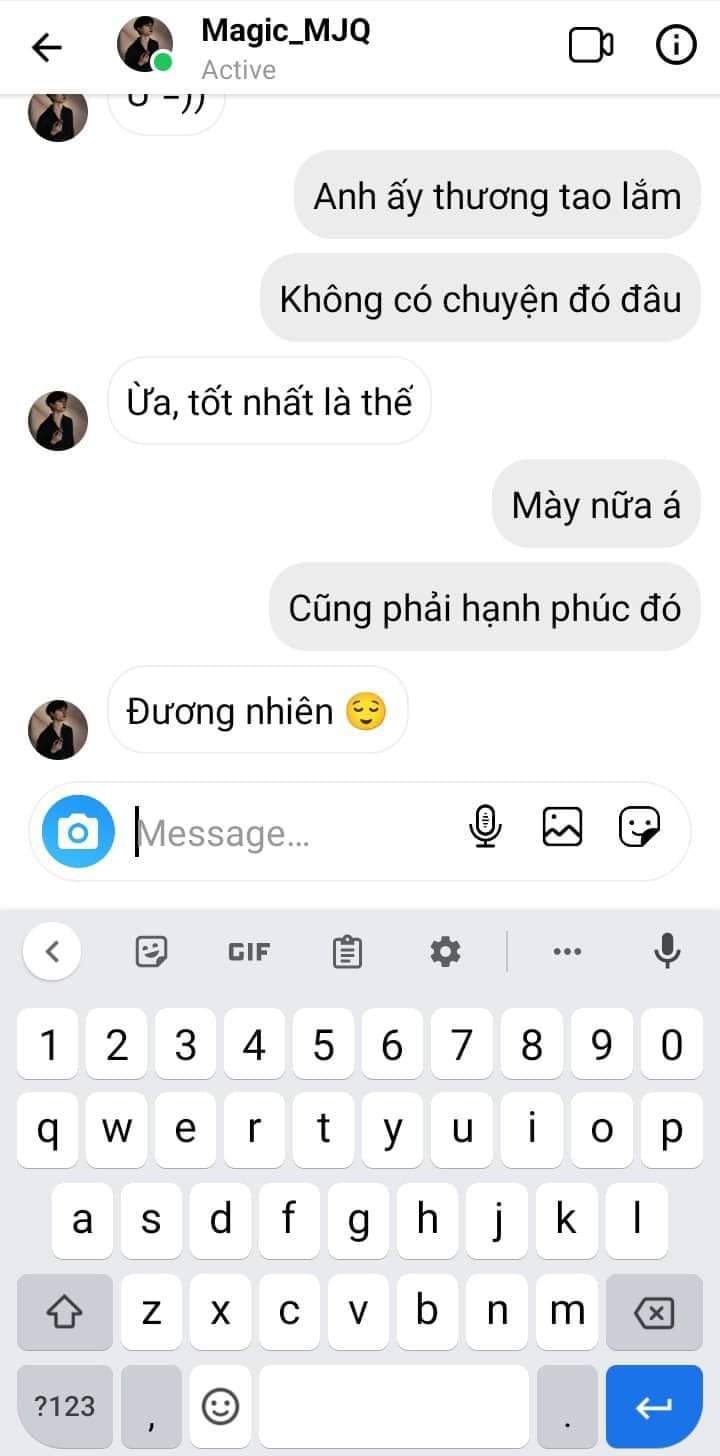720x1456 pixels.
Task: Open the keyboard sticker panel
Action: click(151, 952)
